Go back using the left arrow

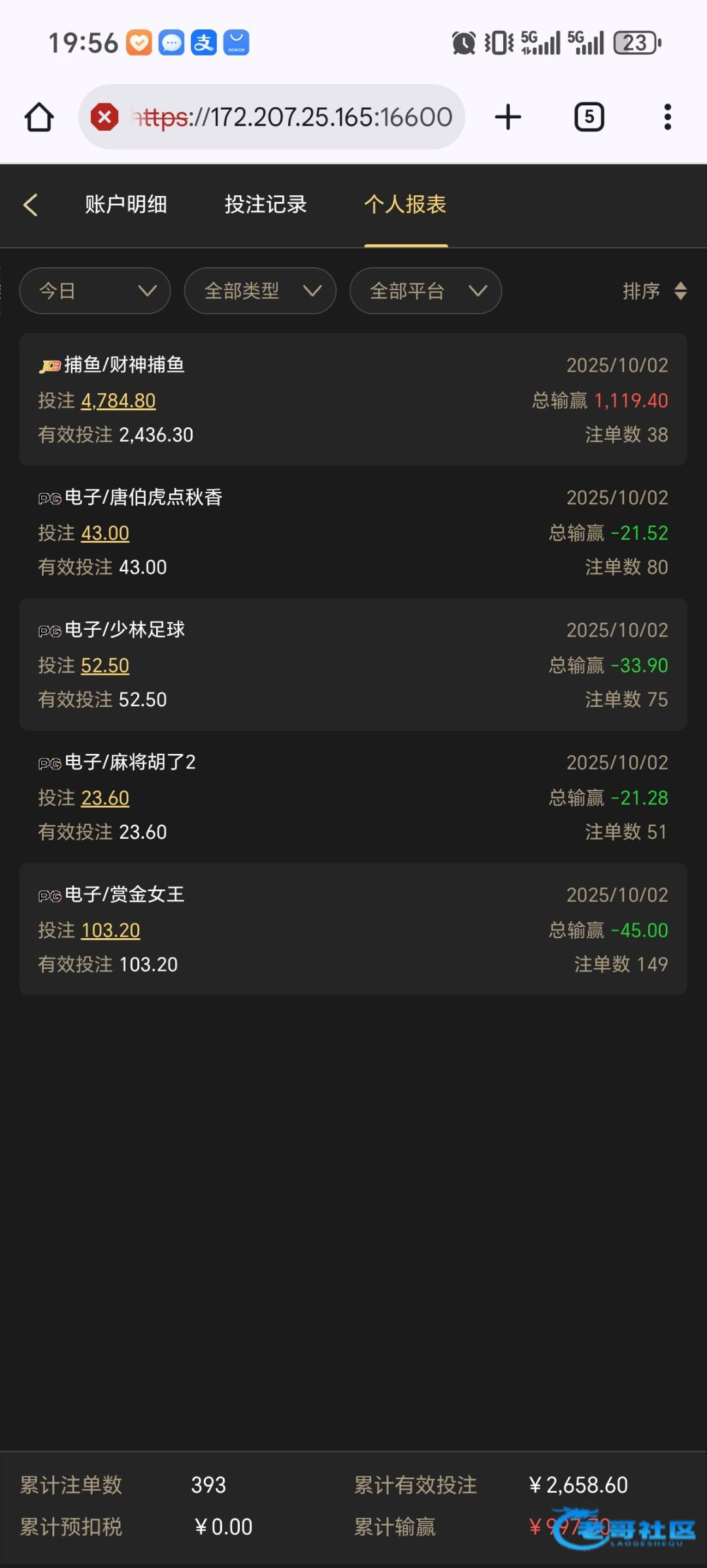[x=31, y=204]
